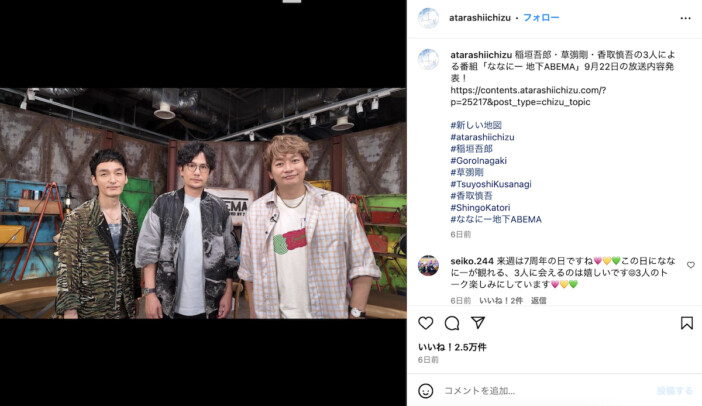Open the #稲垣吾郎 hashtag
This screenshot has width=702, height=406.
point(469,149)
